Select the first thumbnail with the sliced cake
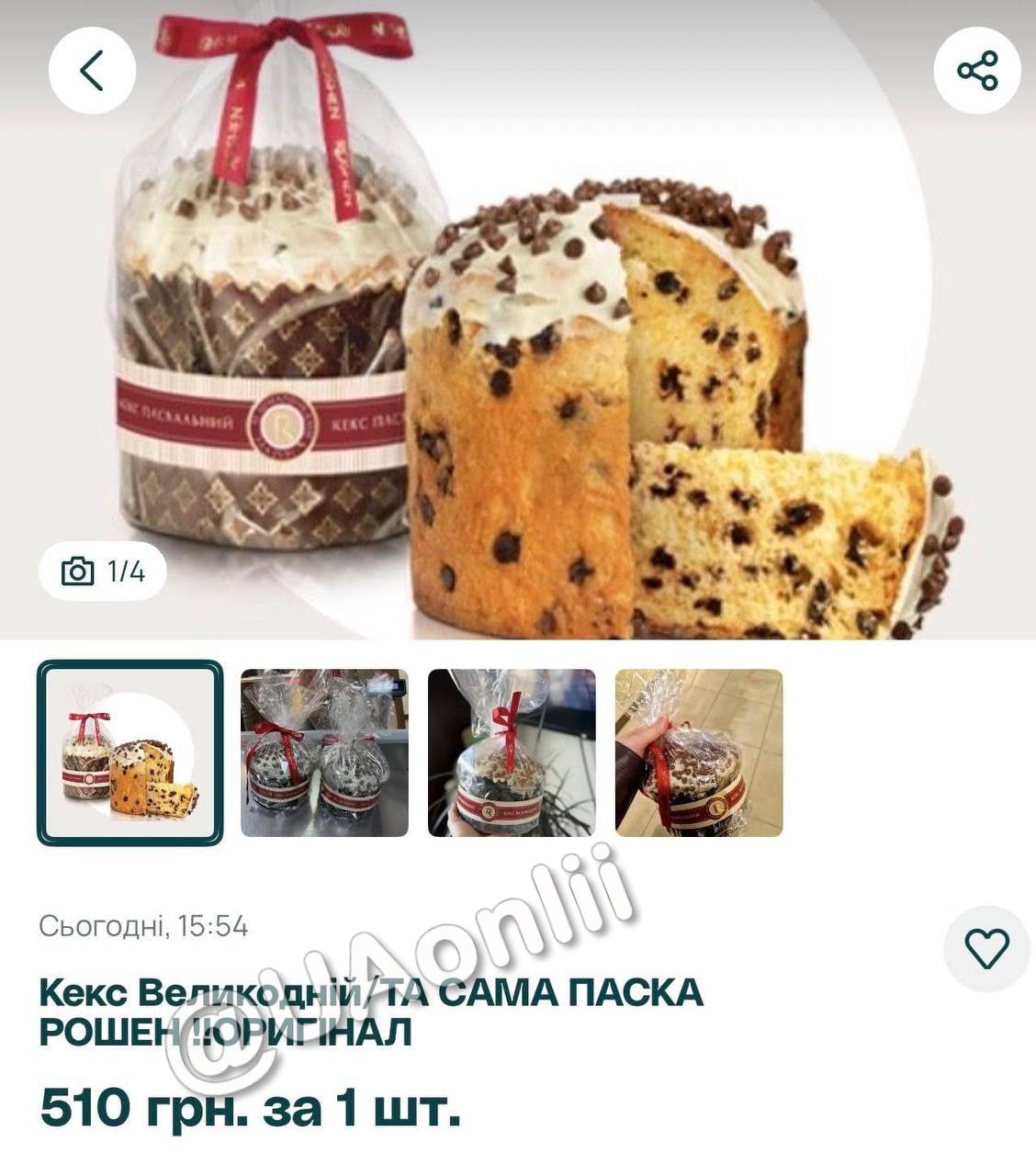The height and width of the screenshot is (1176, 1036). pos(129,752)
